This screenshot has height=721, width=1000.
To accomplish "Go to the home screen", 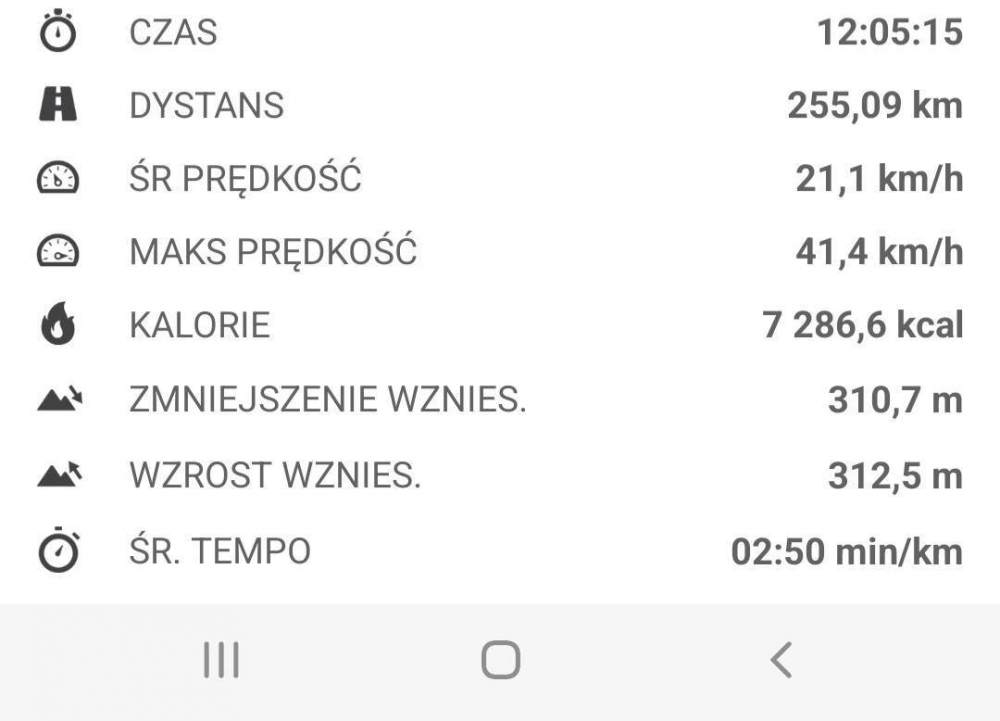I will point(501,660).
